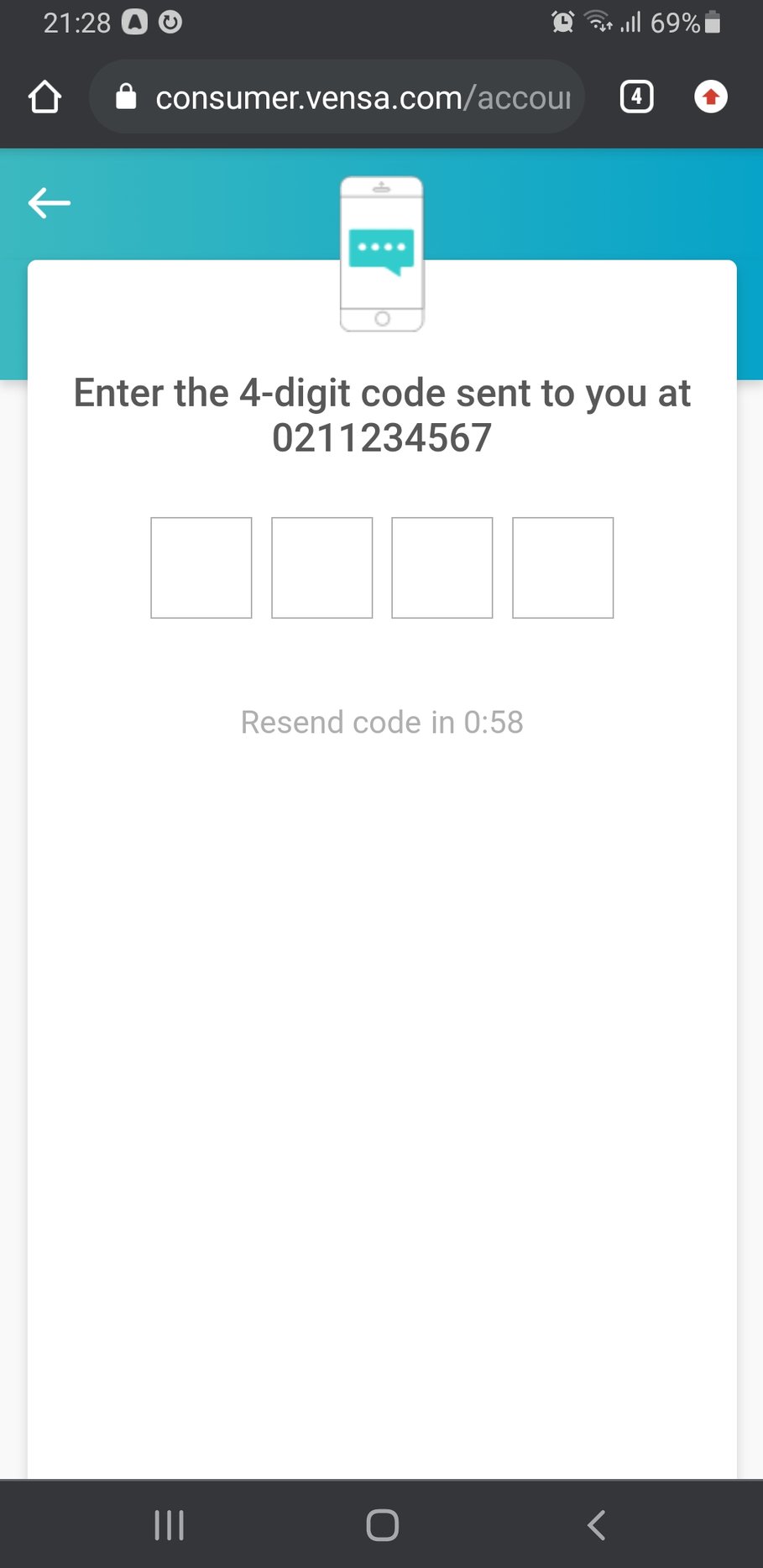The height and width of the screenshot is (1568, 763).
Task: Tap the Android home navigation button
Action: pyautogui.click(x=382, y=1525)
